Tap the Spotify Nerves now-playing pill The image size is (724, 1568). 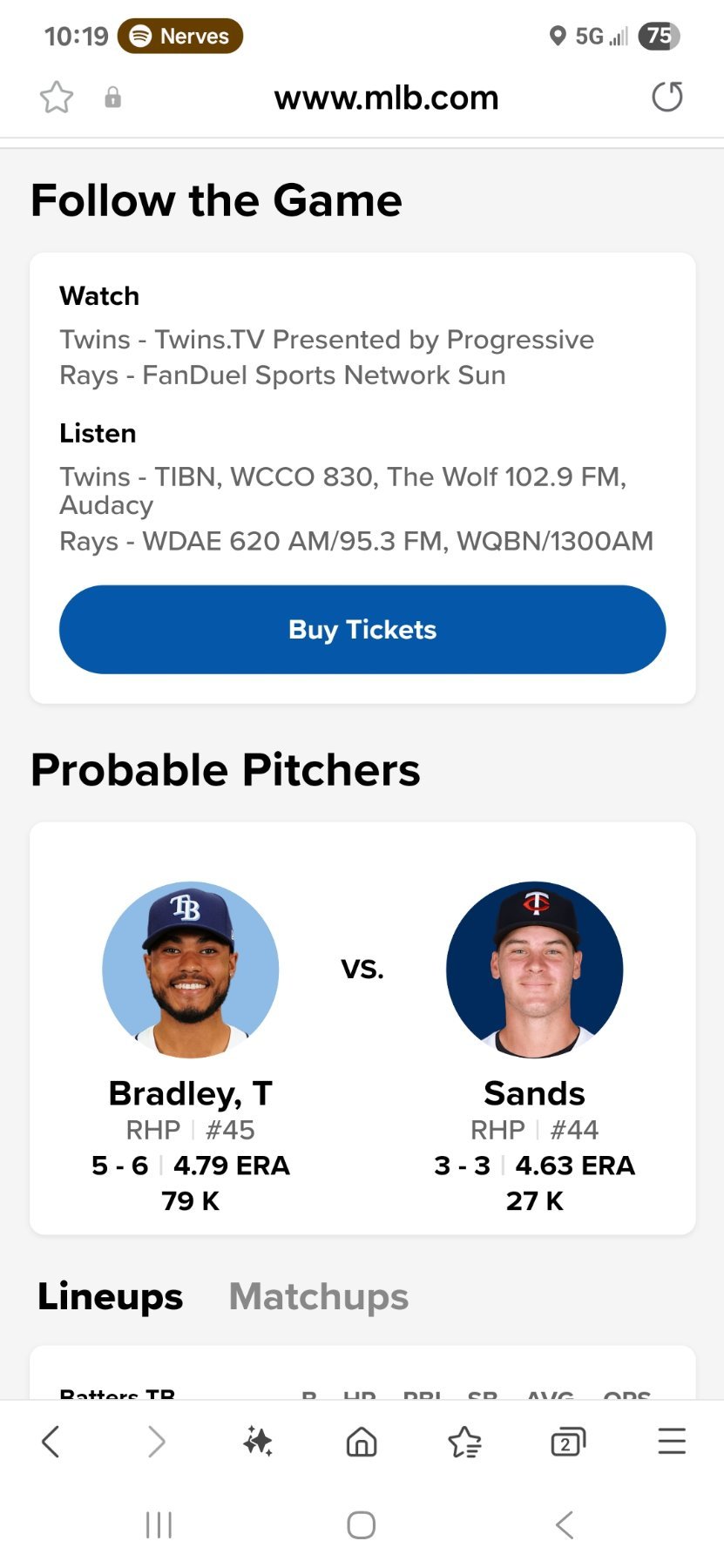click(x=180, y=36)
